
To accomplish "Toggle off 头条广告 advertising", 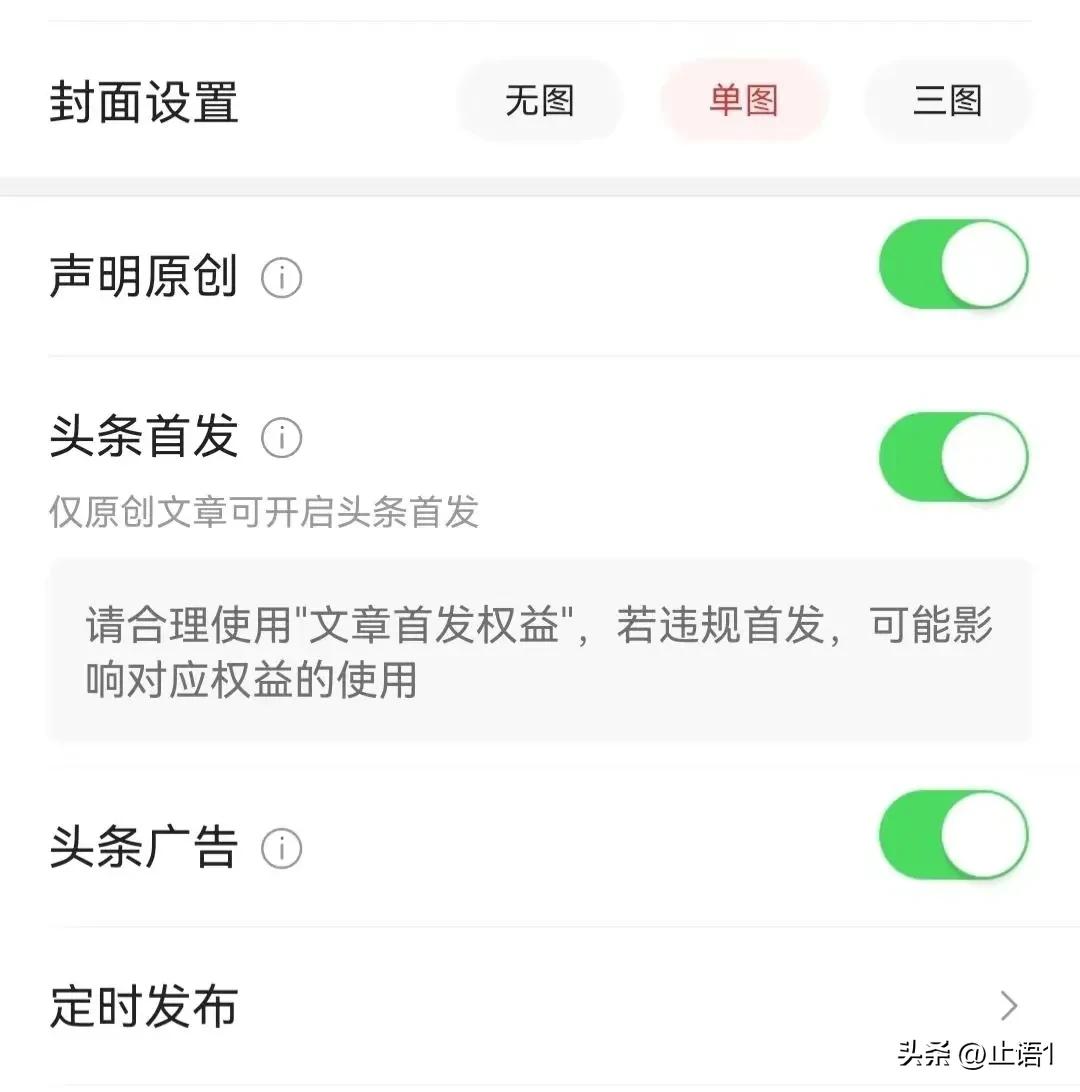I will [x=952, y=833].
